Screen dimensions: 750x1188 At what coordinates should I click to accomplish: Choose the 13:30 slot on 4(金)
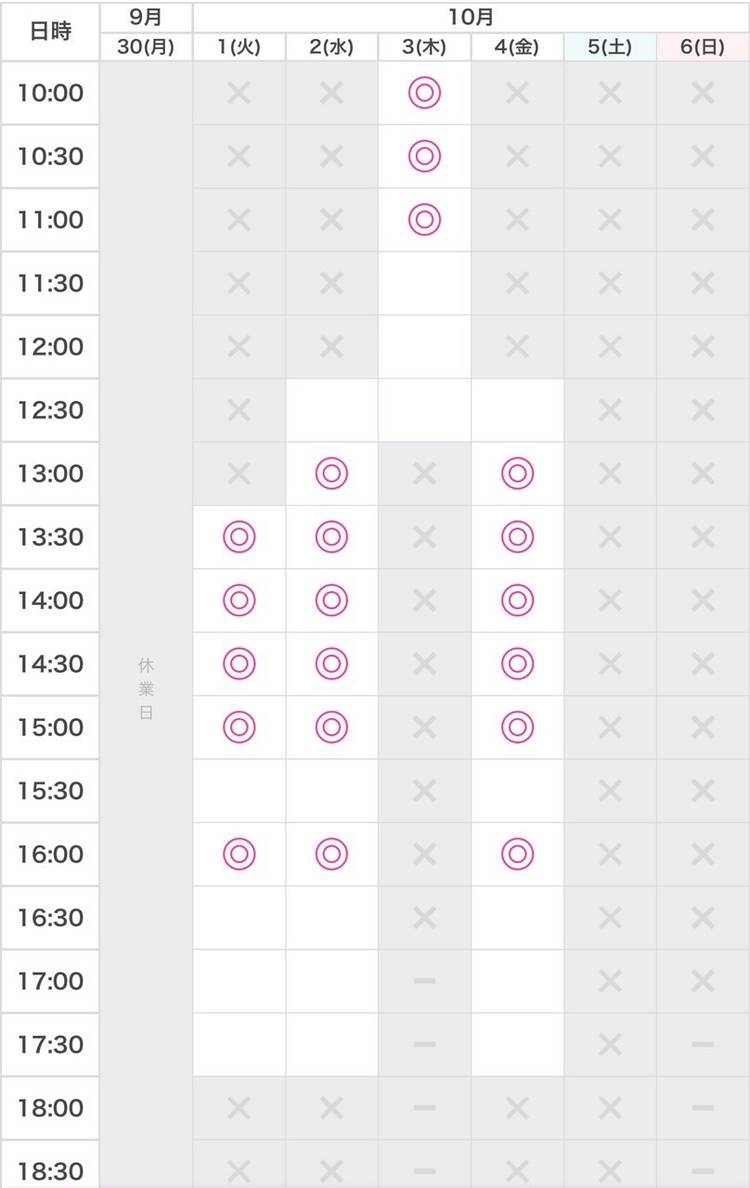[517, 537]
